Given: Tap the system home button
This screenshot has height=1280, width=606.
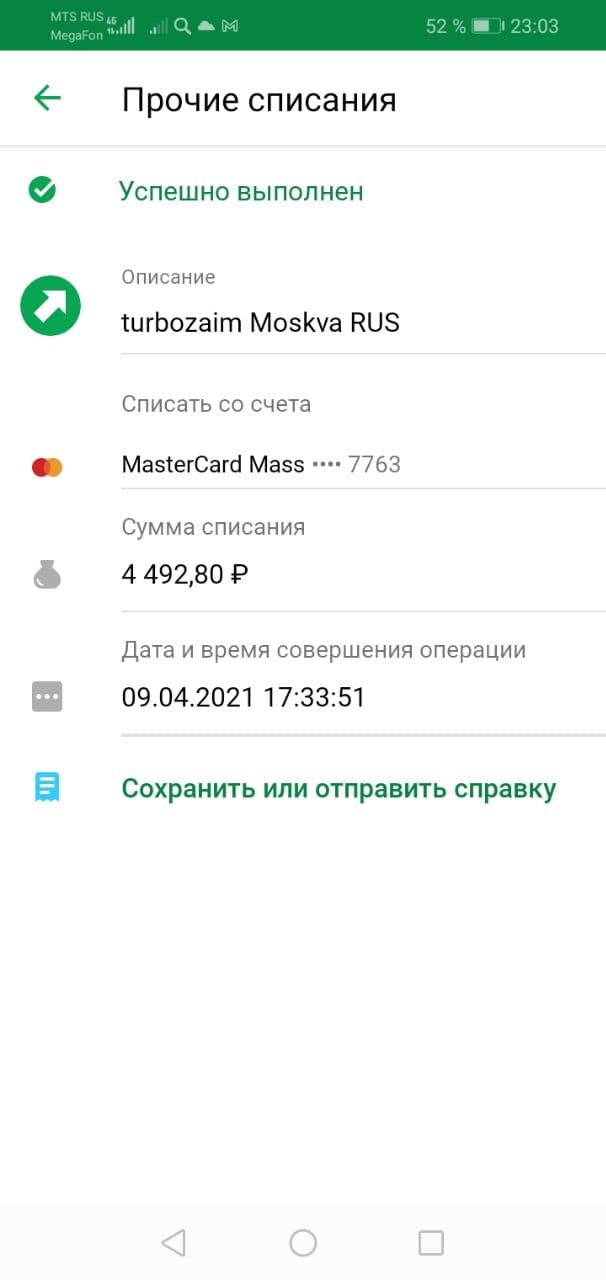Looking at the screenshot, I should pyautogui.click(x=303, y=1242).
